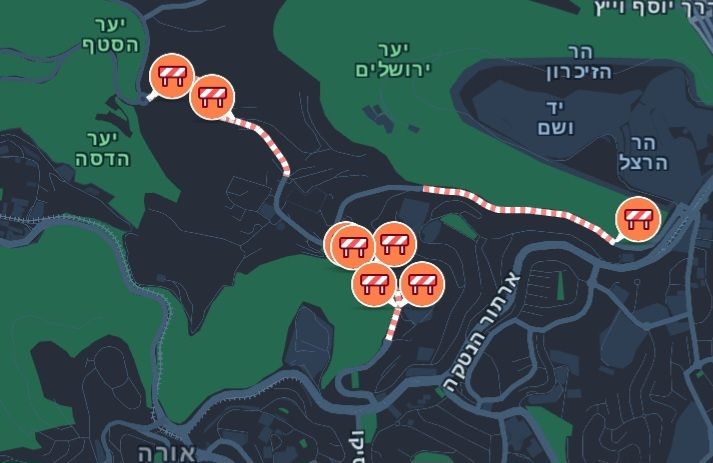Screen dimensions: 713x463
Task: Tap the closure marker near הר הרצל
Action: (x=637, y=218)
